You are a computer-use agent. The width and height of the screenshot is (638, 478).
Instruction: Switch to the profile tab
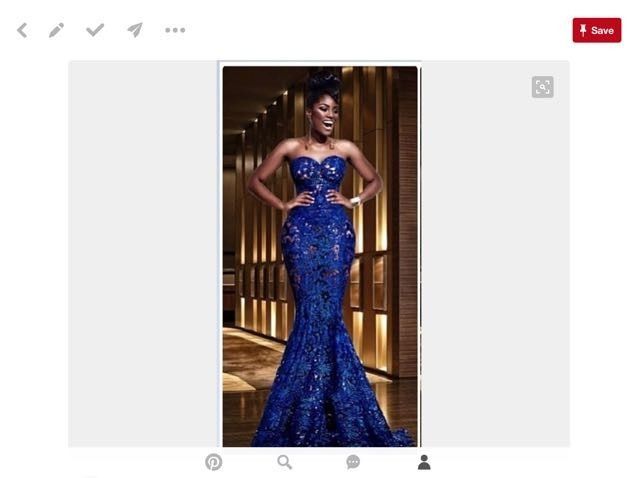coord(424,462)
